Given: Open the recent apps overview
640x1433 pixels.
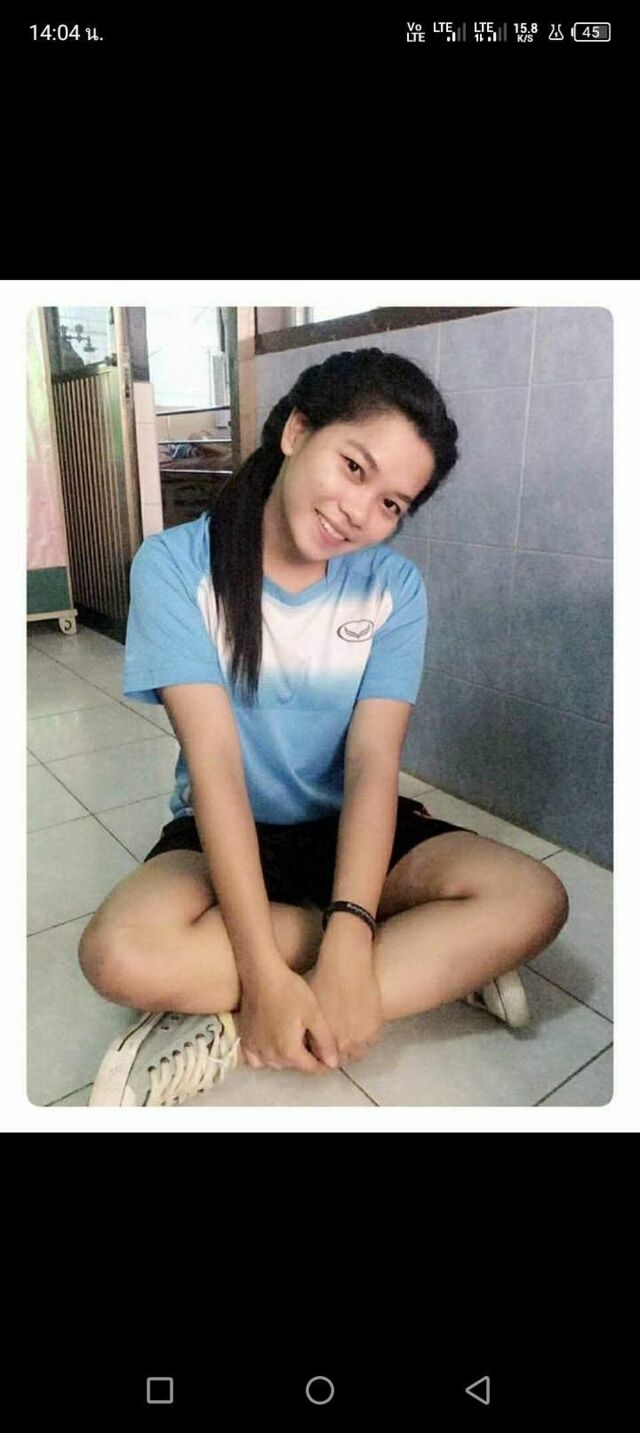Looking at the screenshot, I should (160, 1390).
